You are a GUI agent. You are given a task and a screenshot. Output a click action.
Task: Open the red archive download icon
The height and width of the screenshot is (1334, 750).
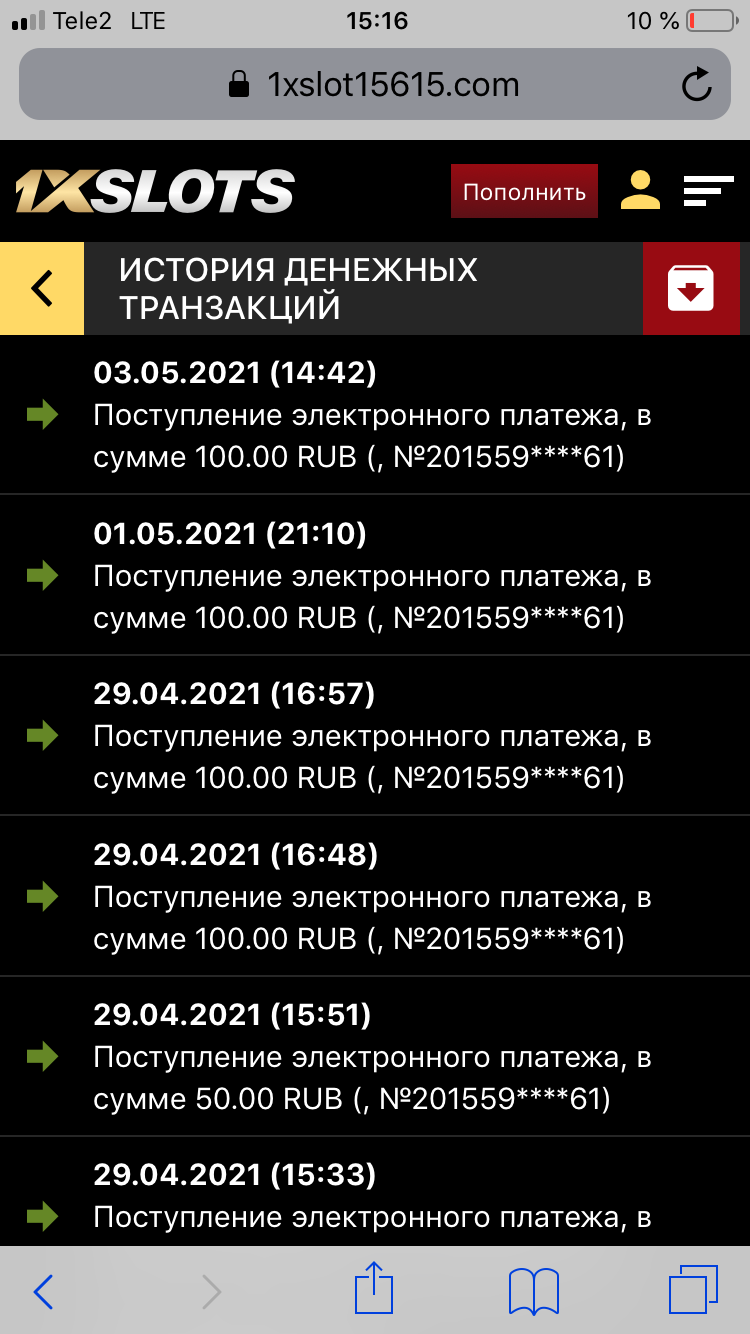[691, 289]
